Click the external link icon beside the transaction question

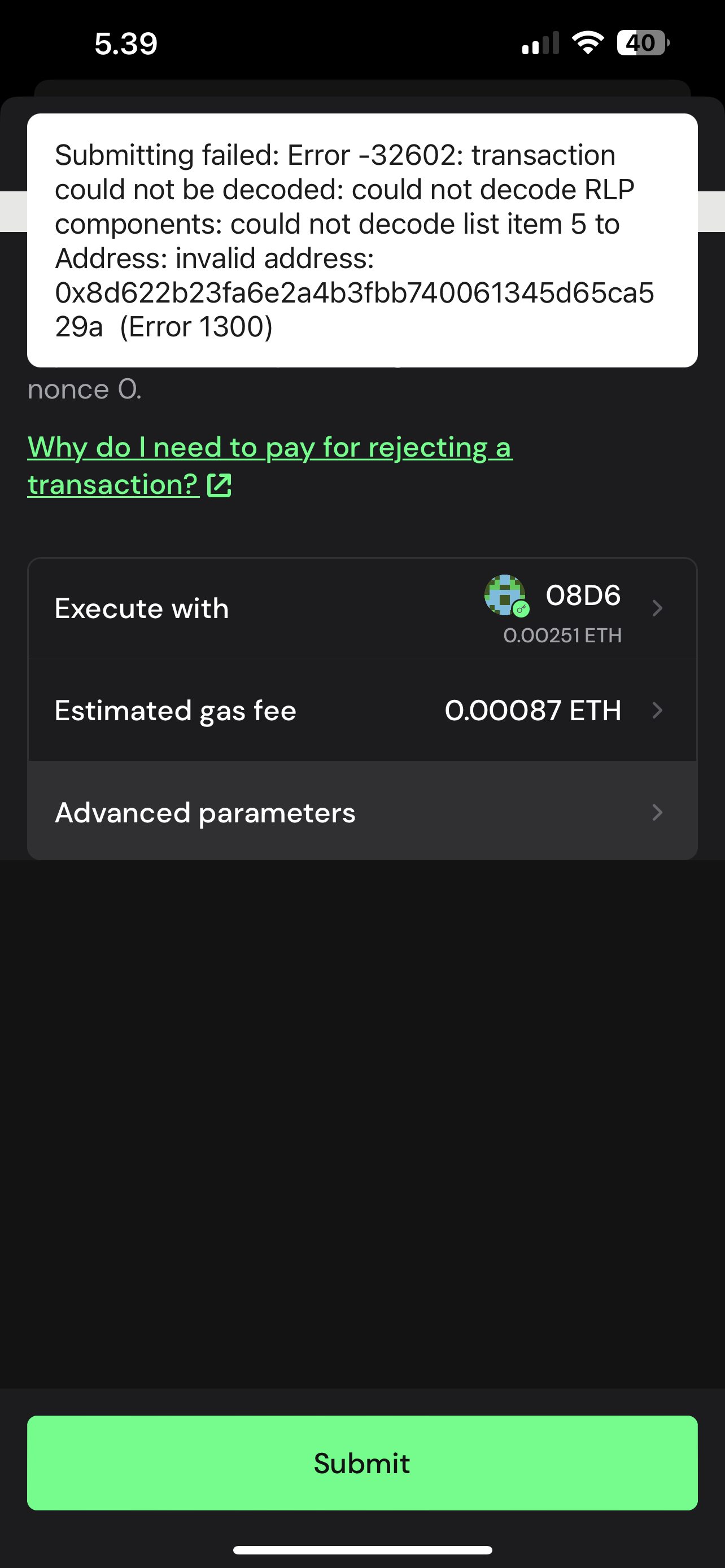click(220, 485)
